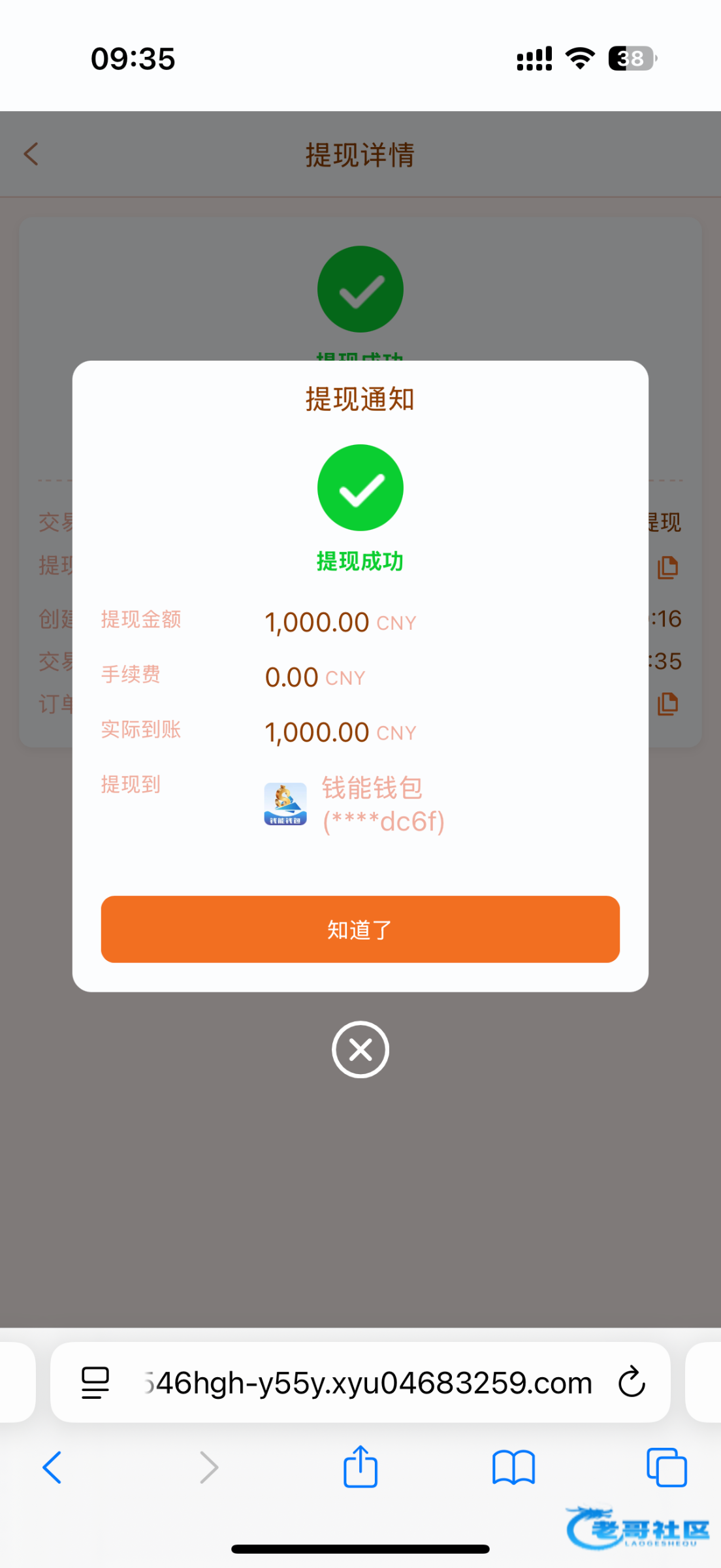
Task: Open Safari bookmarks
Action: pyautogui.click(x=513, y=1467)
